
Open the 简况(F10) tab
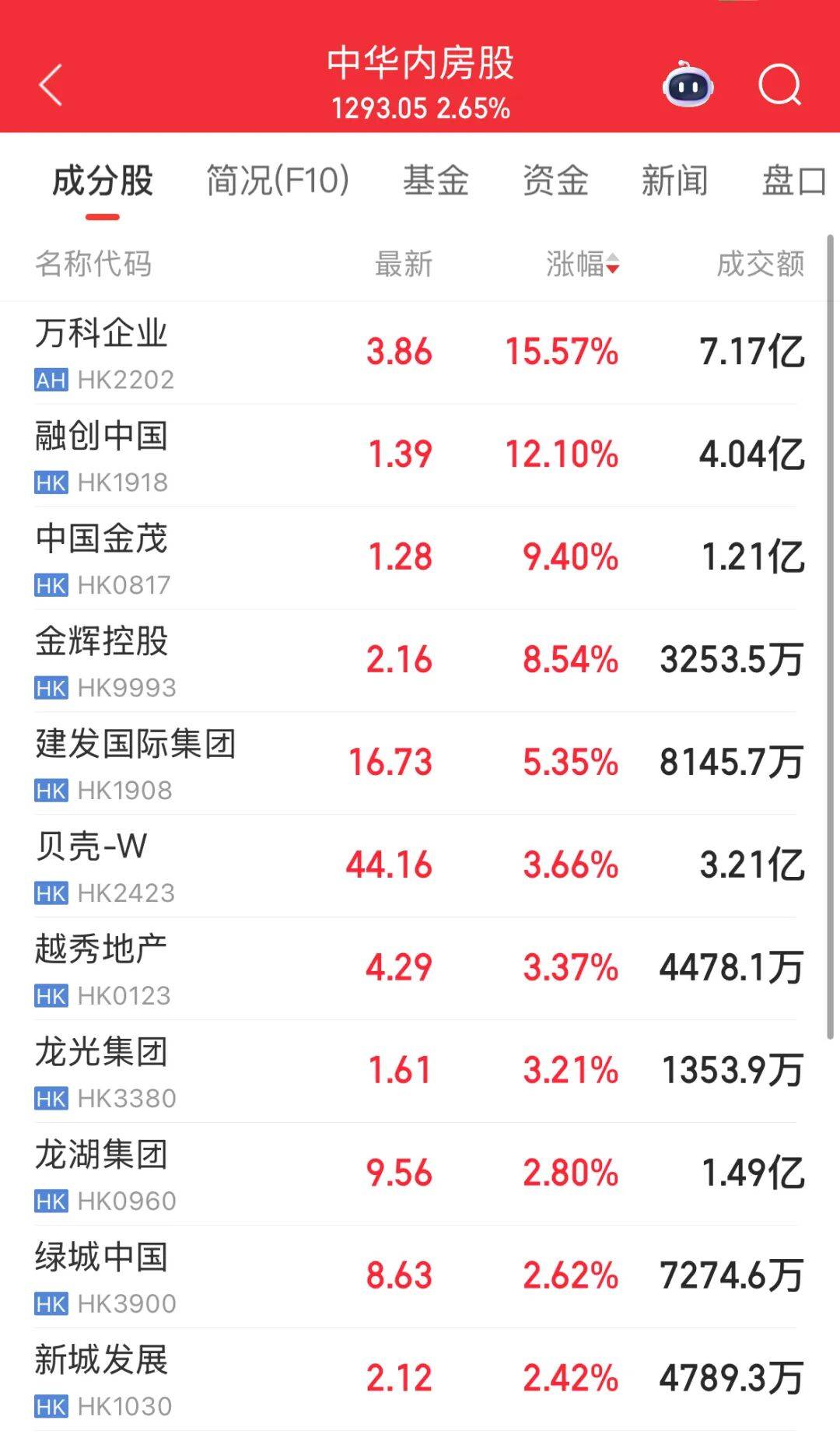click(x=276, y=181)
